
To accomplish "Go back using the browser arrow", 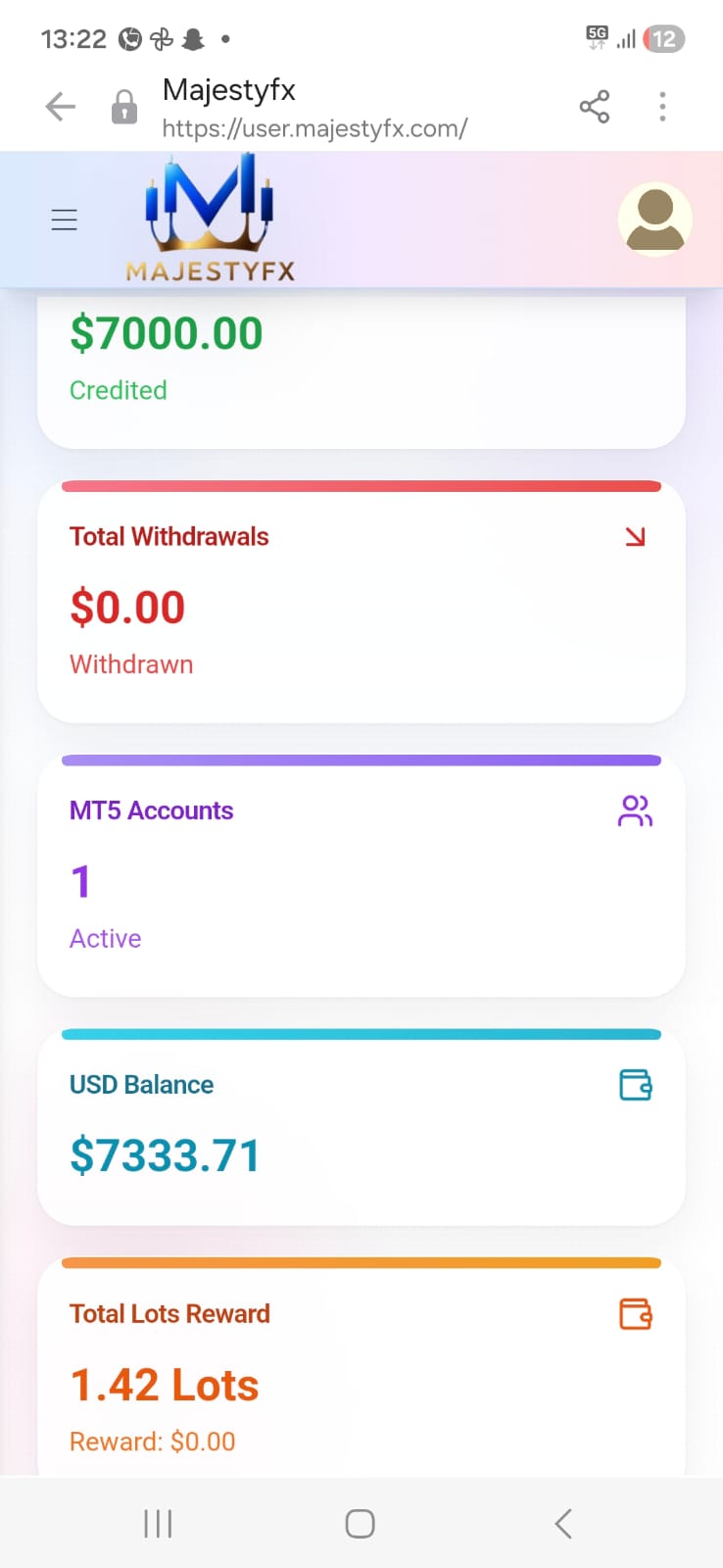I will (x=61, y=107).
